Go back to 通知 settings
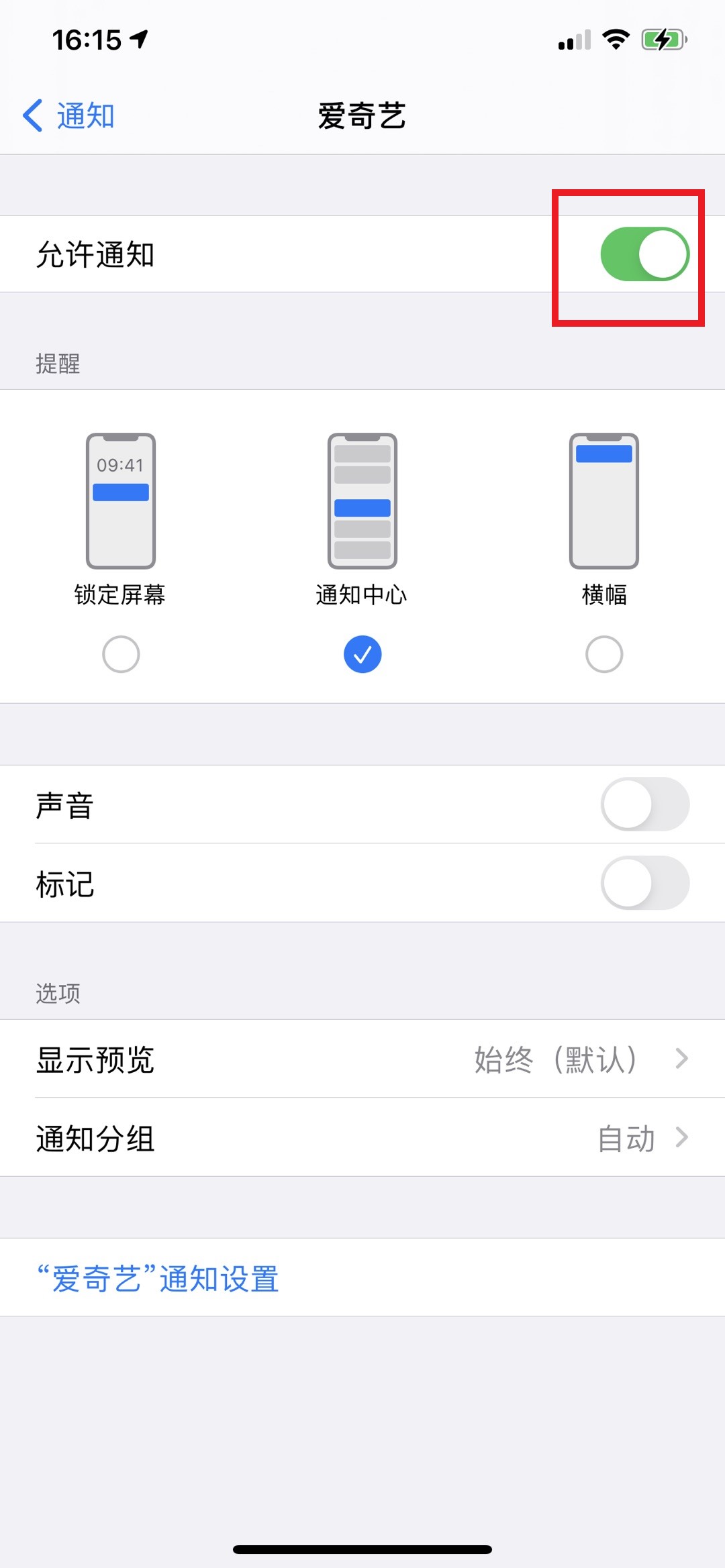The height and width of the screenshot is (1568, 725). [x=68, y=116]
